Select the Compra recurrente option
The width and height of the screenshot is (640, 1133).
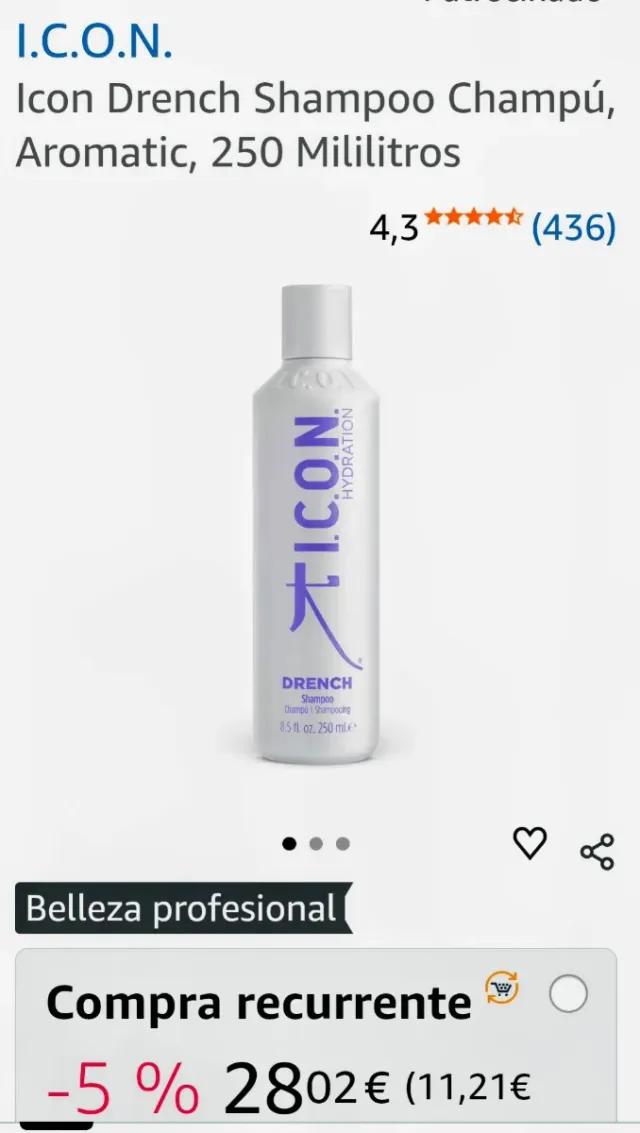tap(569, 995)
